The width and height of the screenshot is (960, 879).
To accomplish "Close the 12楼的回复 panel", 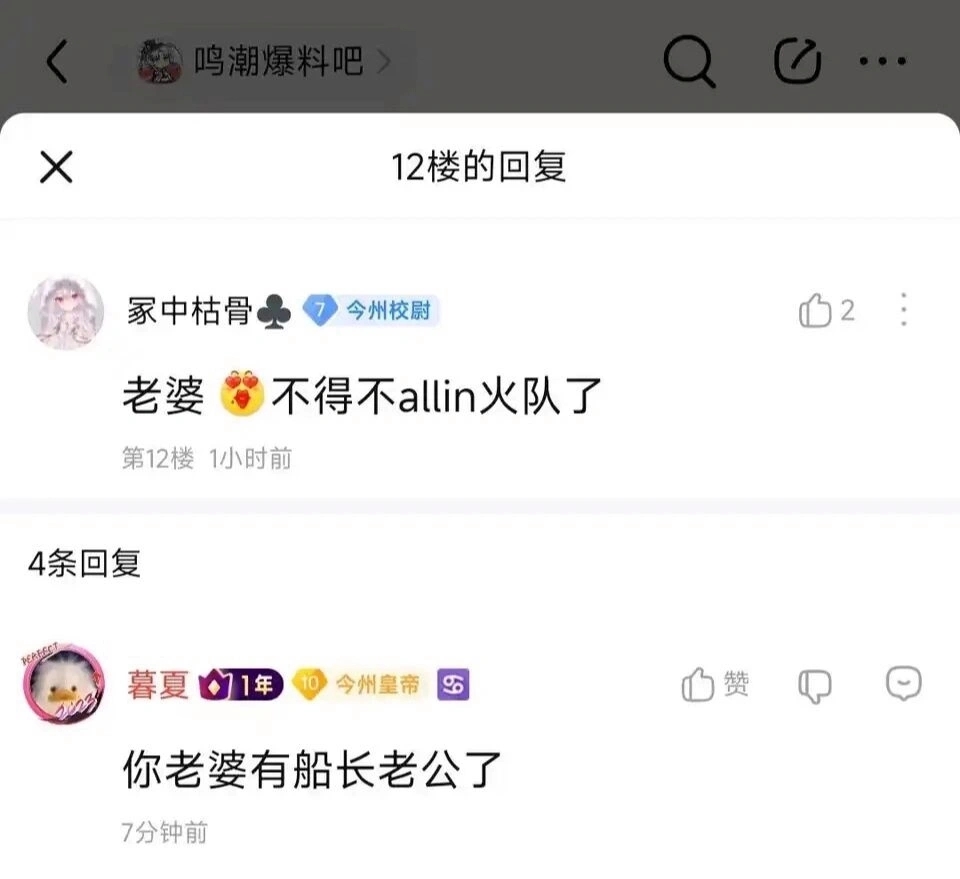I will pyautogui.click(x=56, y=167).
